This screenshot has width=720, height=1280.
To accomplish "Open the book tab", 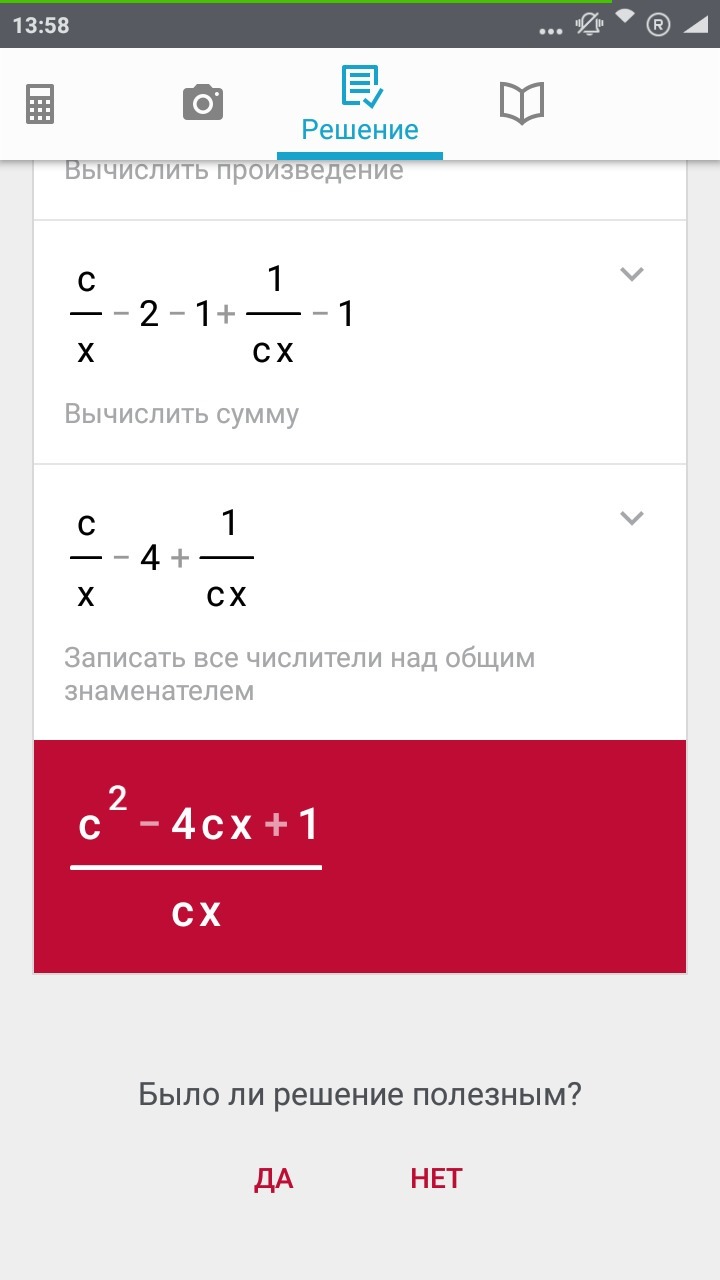I will [521, 103].
